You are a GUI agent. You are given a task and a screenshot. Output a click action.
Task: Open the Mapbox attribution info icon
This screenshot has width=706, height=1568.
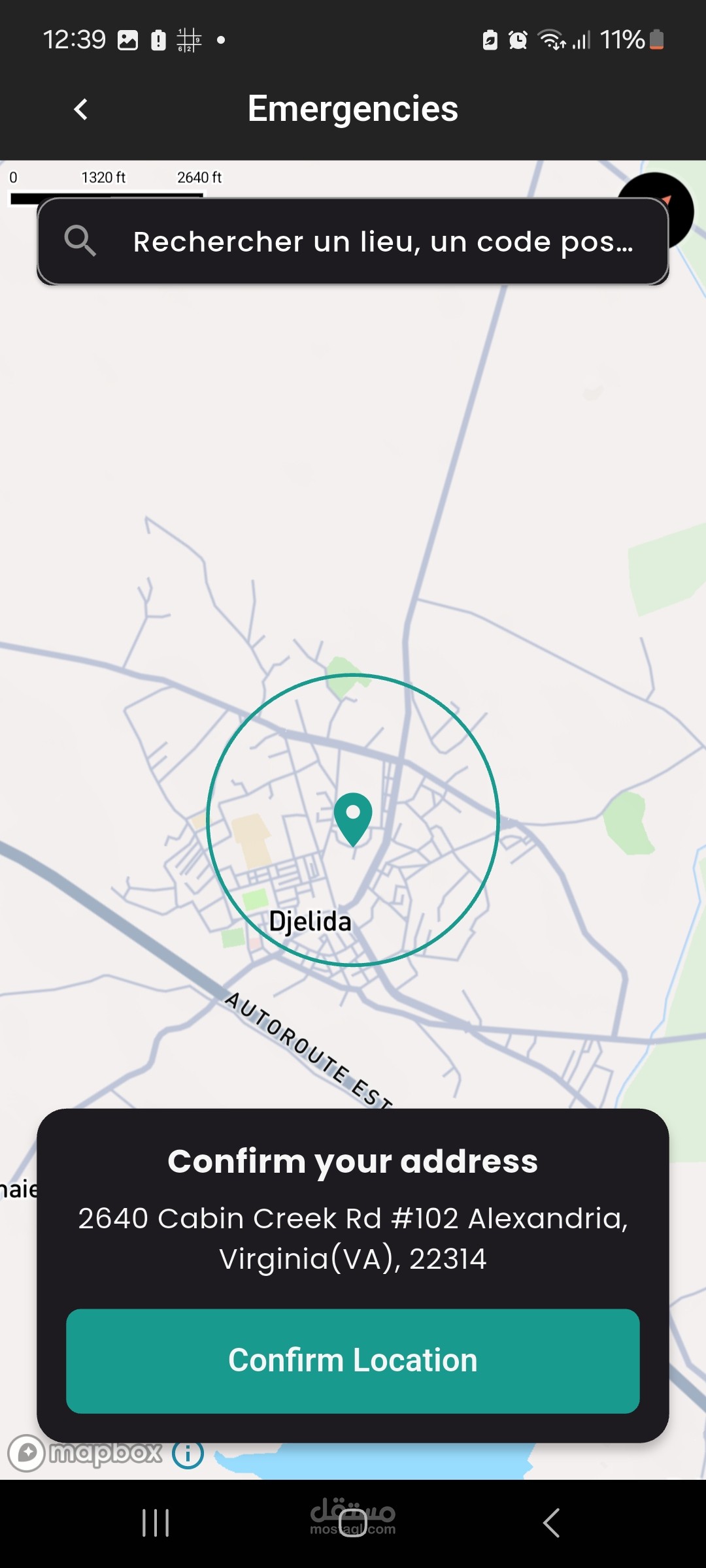tap(188, 1454)
